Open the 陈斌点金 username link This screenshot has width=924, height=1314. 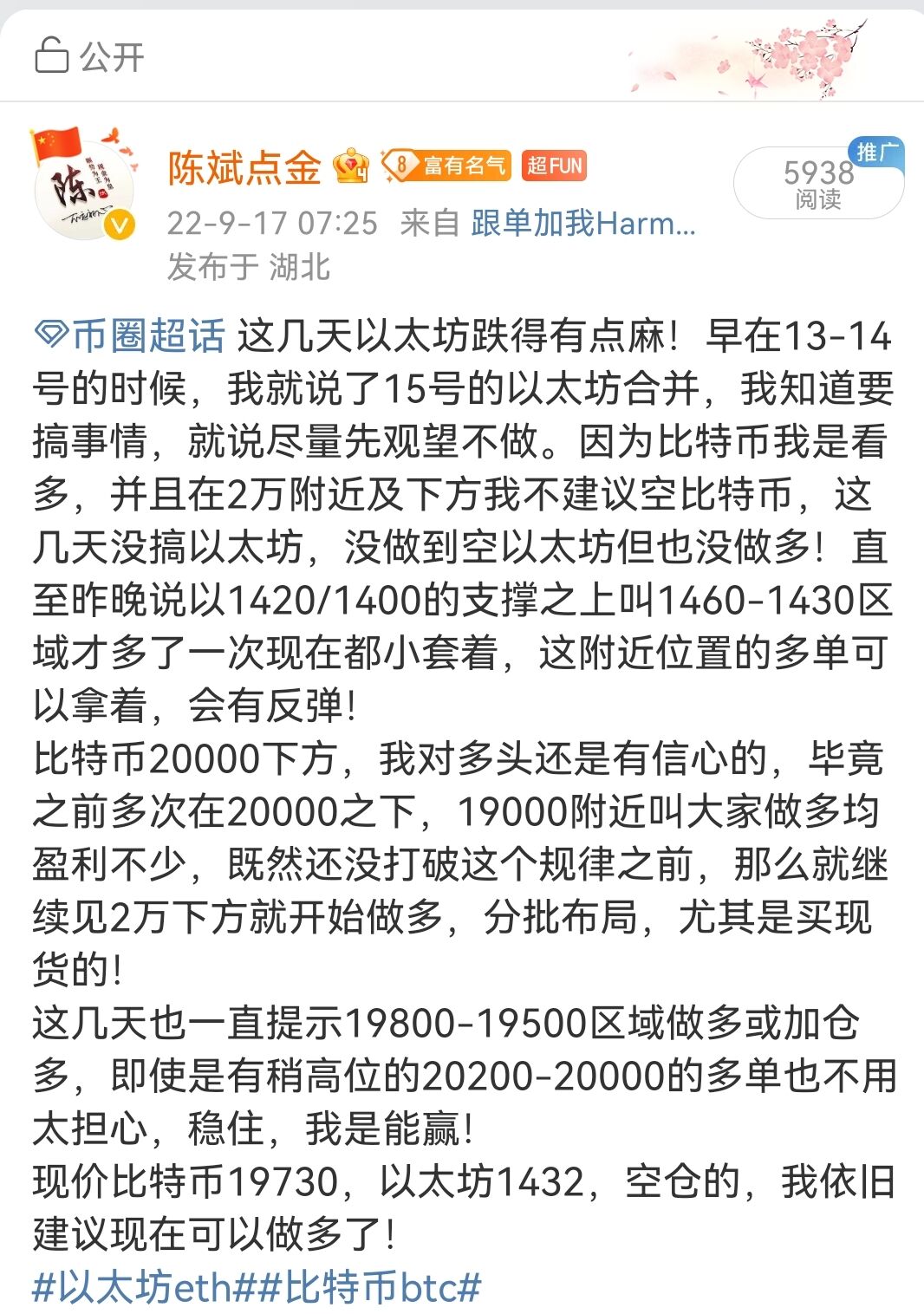[x=244, y=167]
